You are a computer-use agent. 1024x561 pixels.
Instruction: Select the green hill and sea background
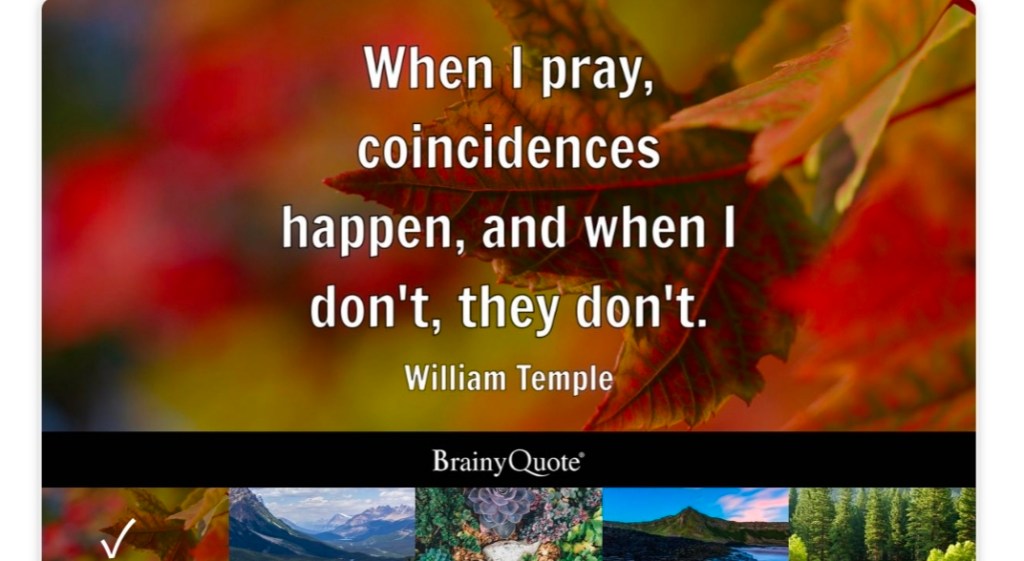point(695,525)
